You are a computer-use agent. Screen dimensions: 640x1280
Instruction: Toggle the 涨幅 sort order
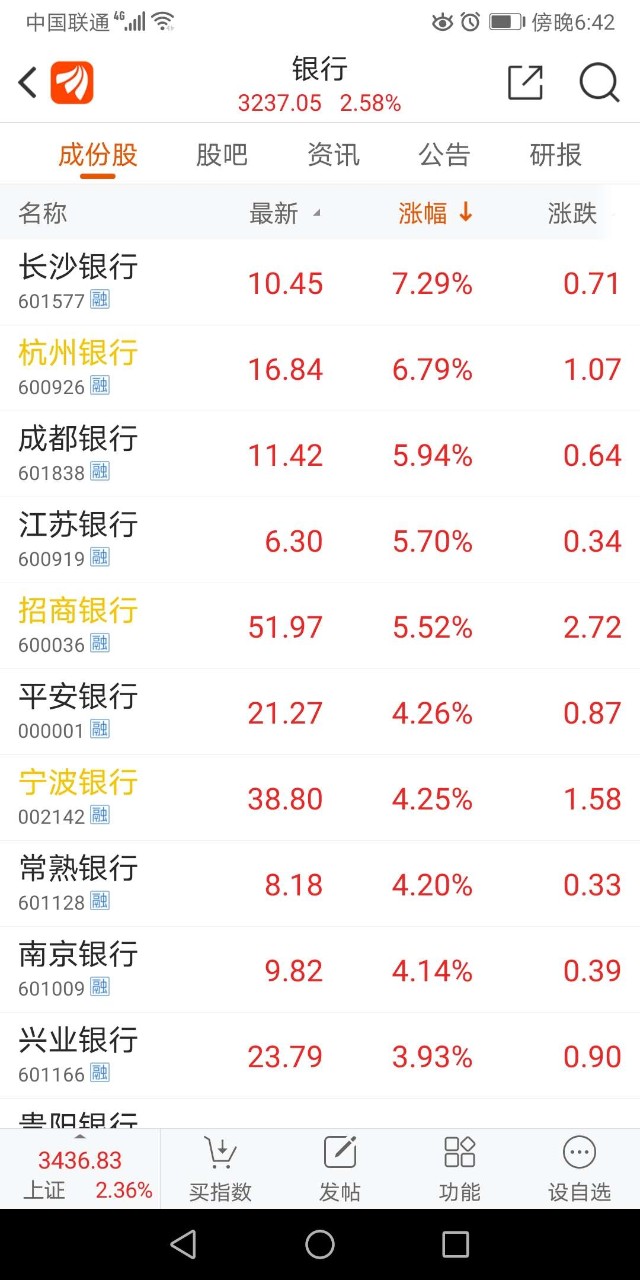point(435,213)
